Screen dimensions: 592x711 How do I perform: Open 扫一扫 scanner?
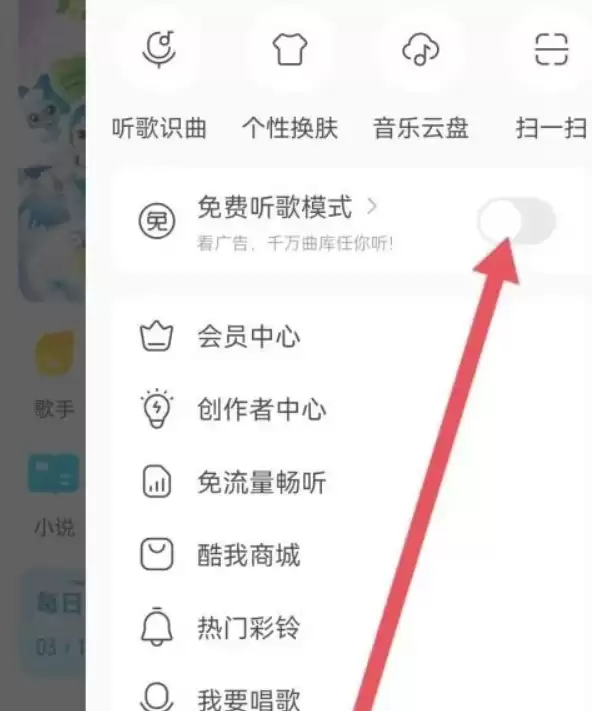551,82
